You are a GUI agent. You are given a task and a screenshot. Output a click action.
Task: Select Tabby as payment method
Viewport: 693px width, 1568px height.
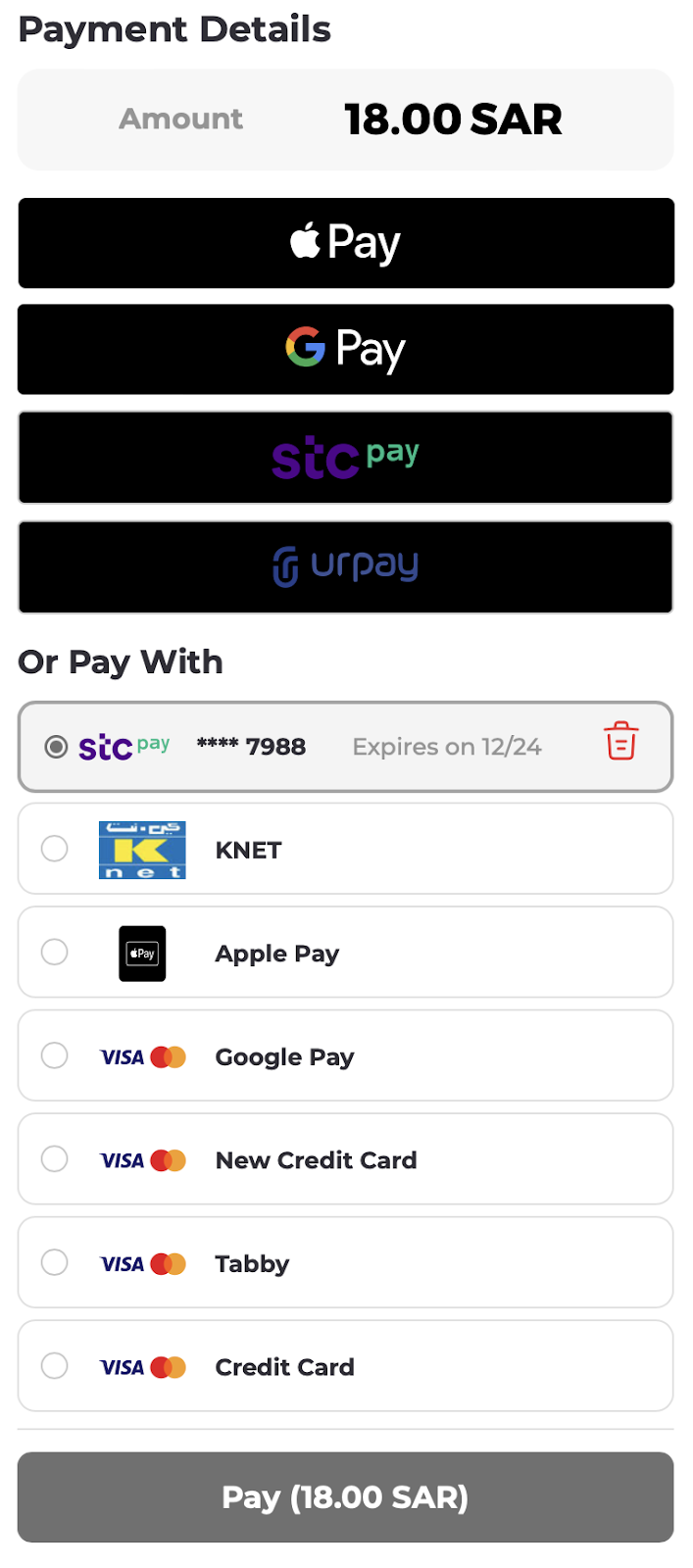pyautogui.click(x=55, y=1262)
